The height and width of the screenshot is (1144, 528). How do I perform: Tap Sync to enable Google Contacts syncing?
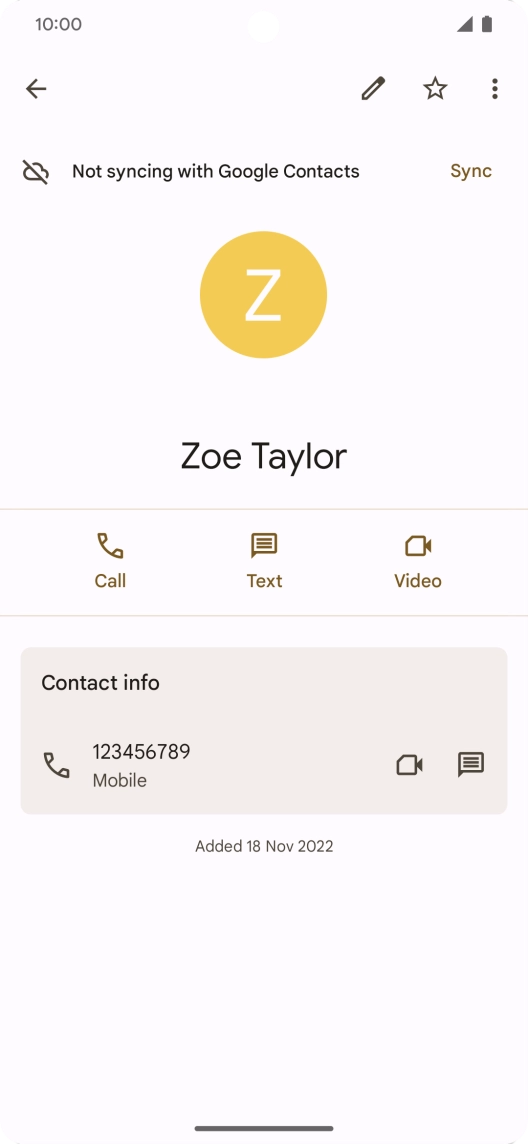pos(471,171)
